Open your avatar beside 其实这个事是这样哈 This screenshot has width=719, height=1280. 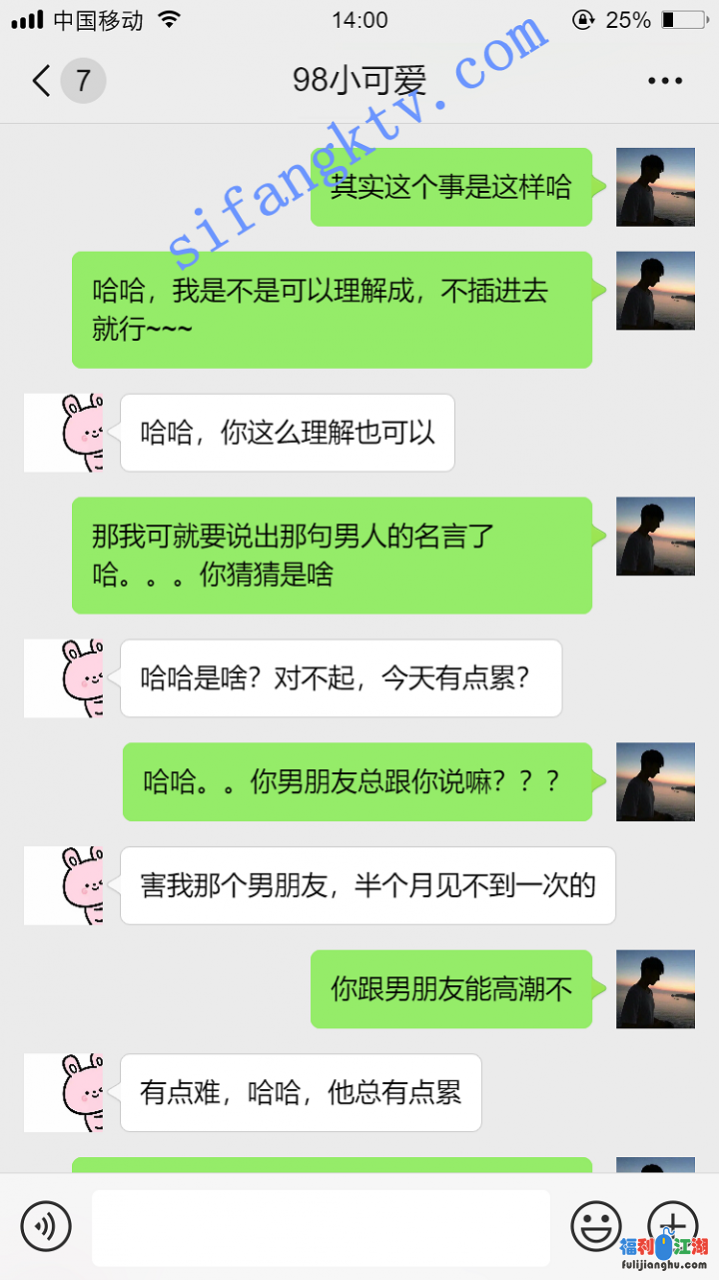pyautogui.click(x=655, y=187)
